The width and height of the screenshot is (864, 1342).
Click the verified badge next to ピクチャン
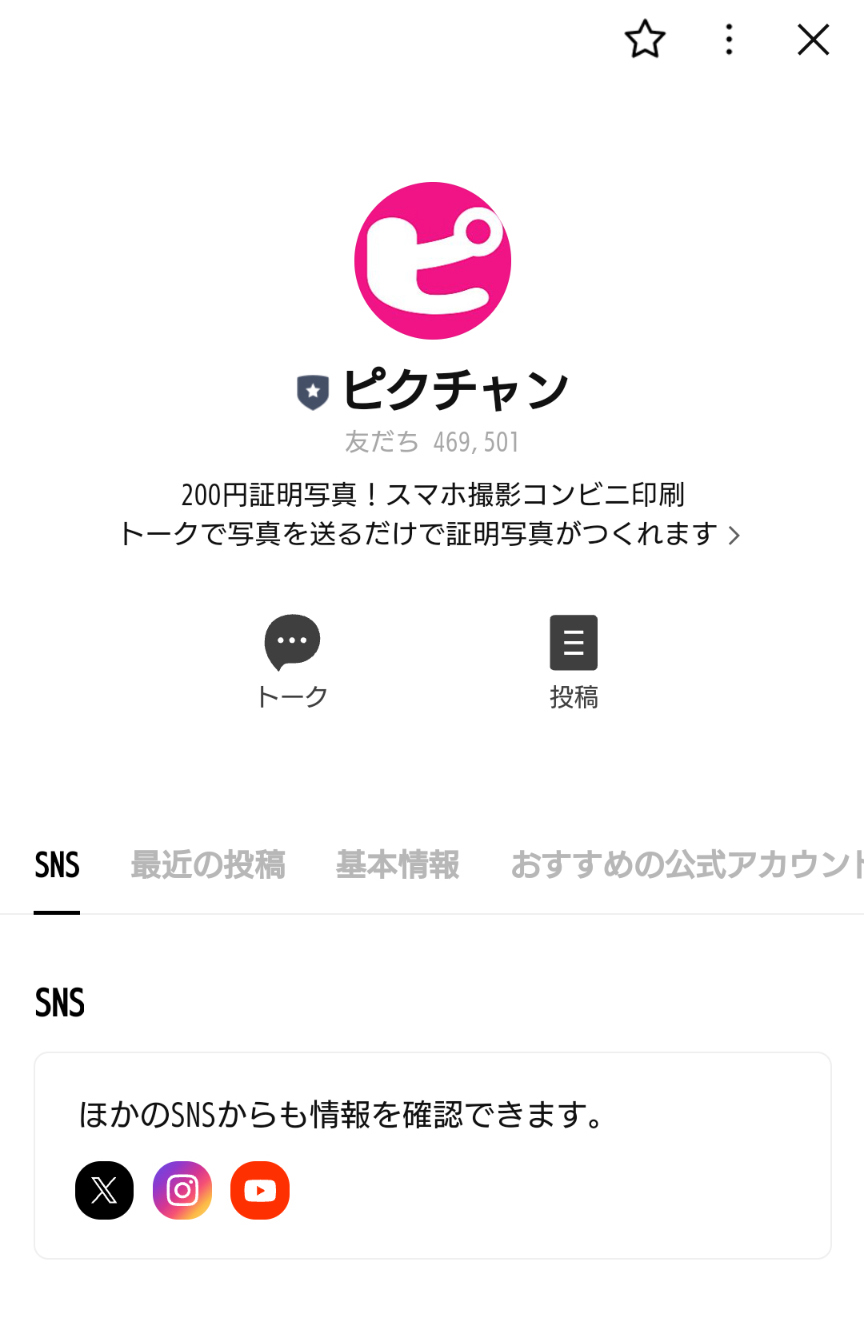click(313, 392)
